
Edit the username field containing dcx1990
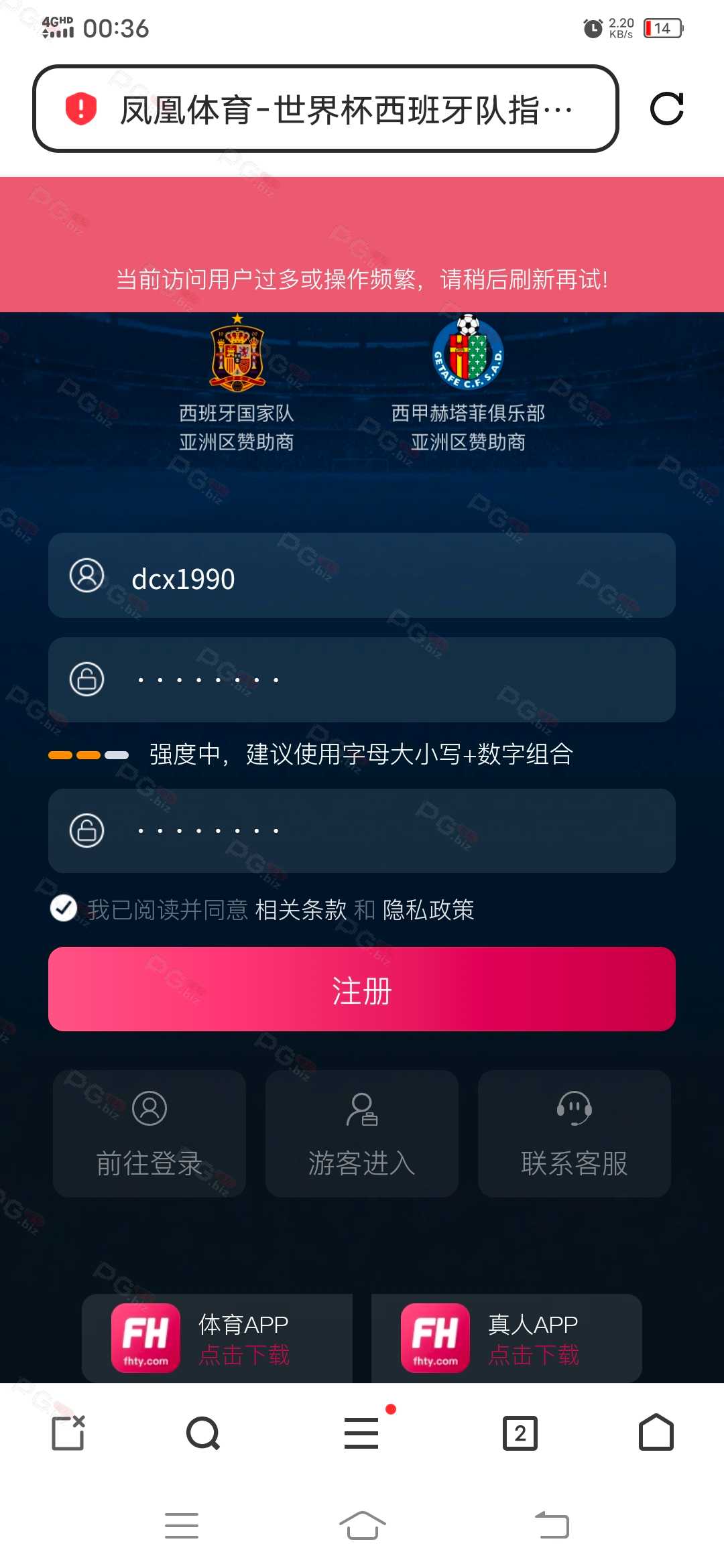362,576
